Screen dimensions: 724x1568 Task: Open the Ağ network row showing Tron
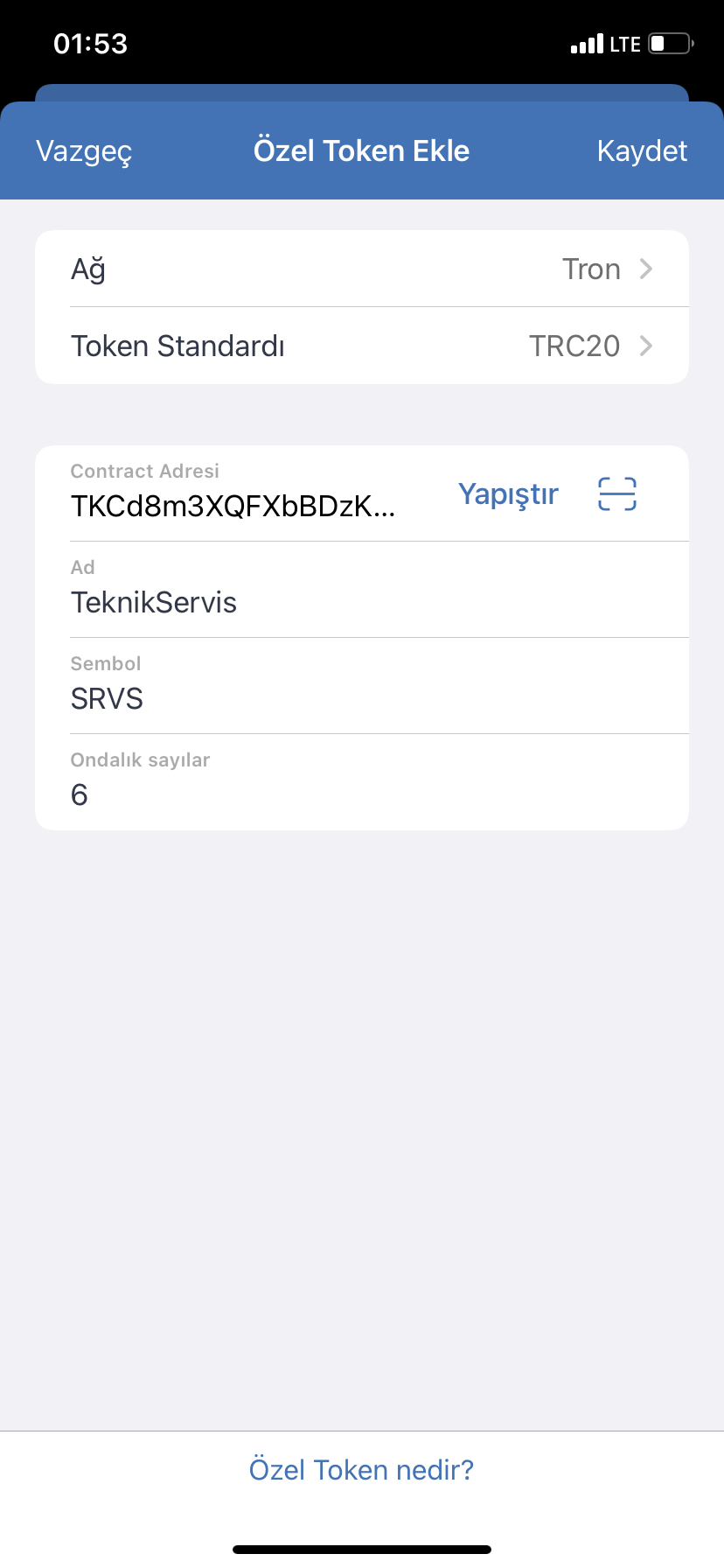tap(362, 269)
